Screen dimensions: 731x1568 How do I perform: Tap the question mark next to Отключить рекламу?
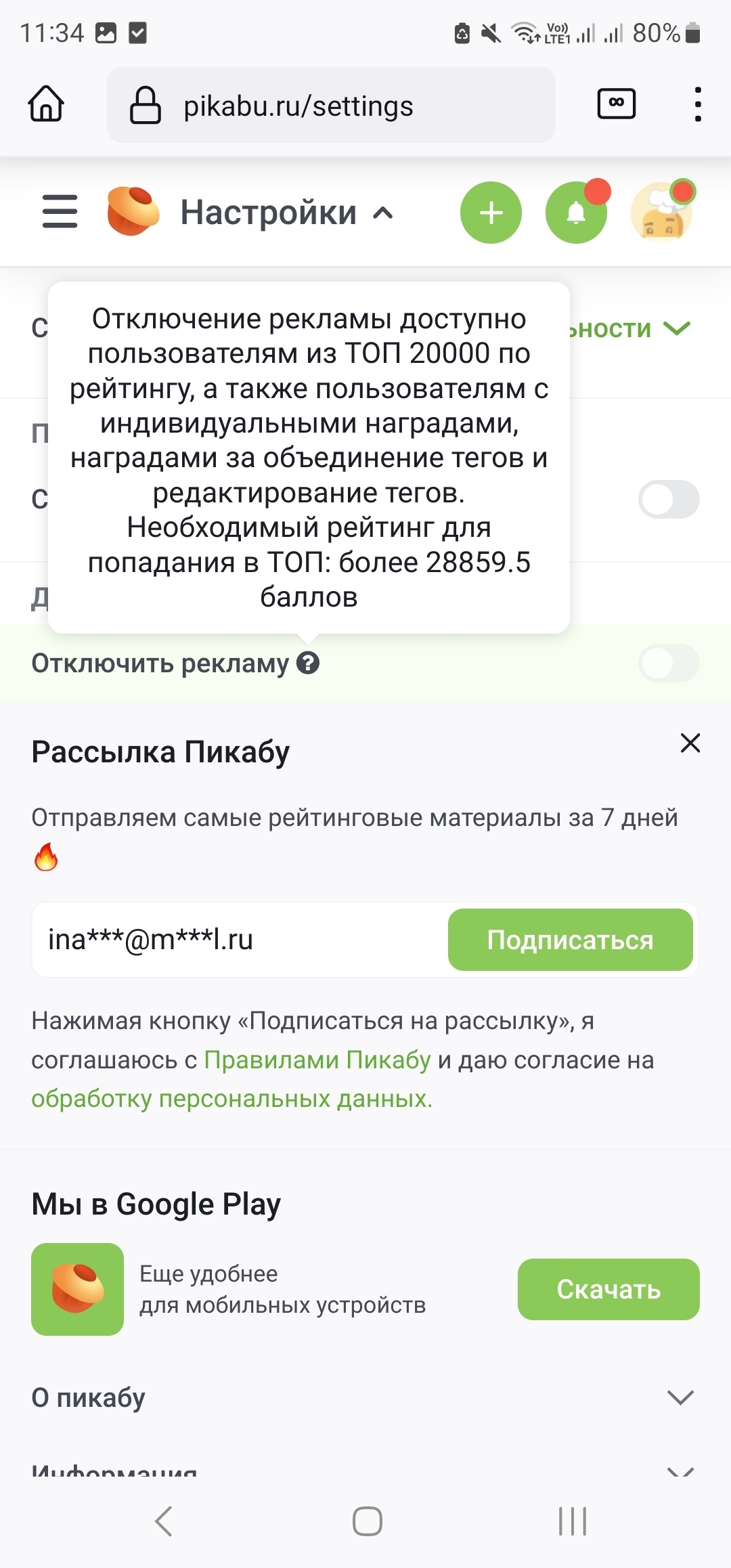pyautogui.click(x=308, y=663)
